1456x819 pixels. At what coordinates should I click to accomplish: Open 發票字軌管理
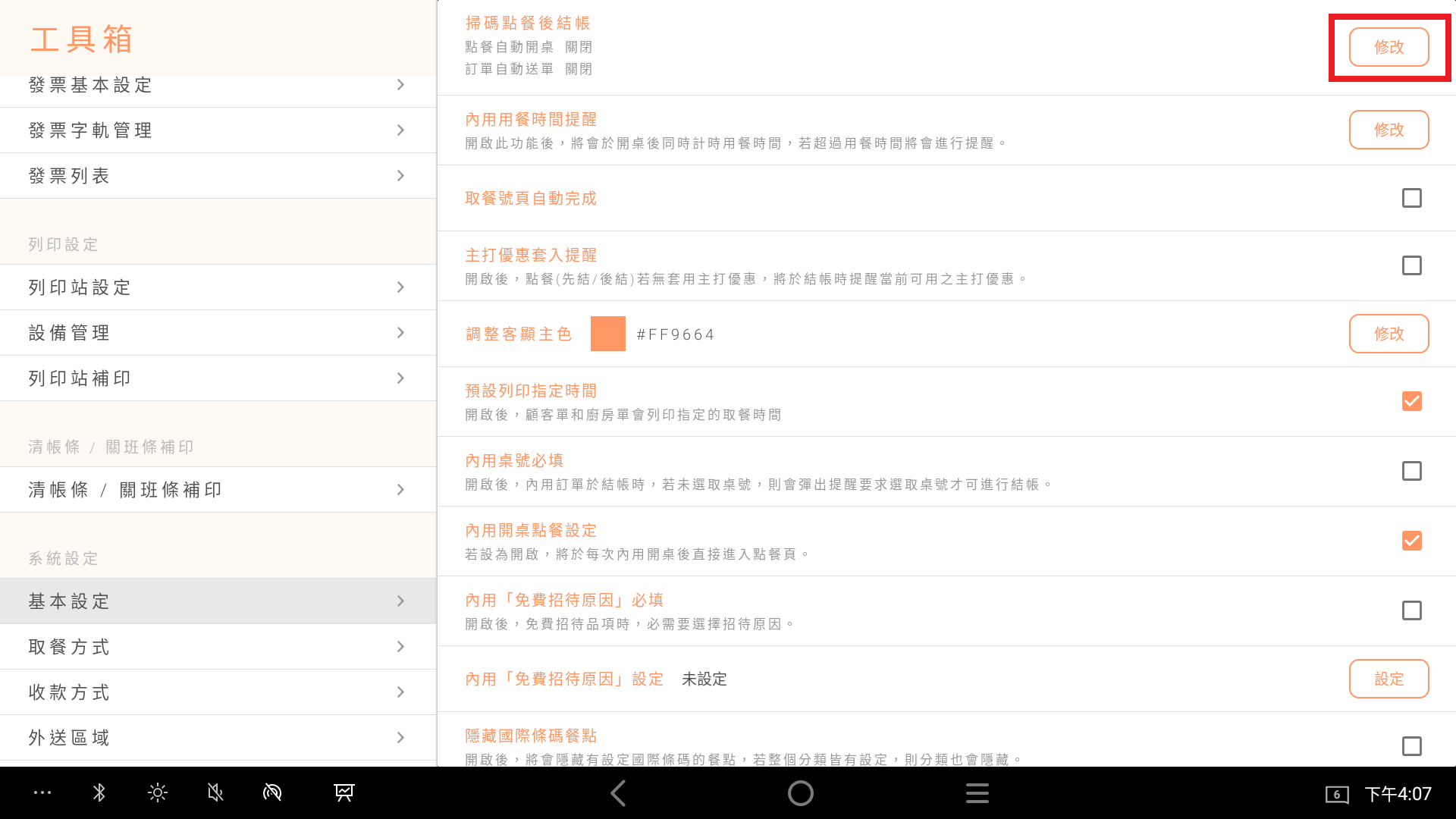click(218, 130)
